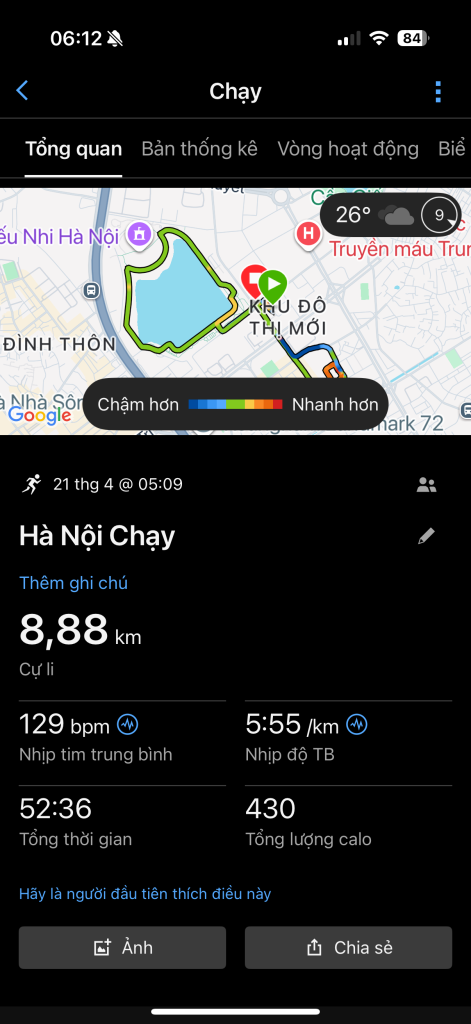
Task: Go back using the top-left arrow
Action: point(22,90)
